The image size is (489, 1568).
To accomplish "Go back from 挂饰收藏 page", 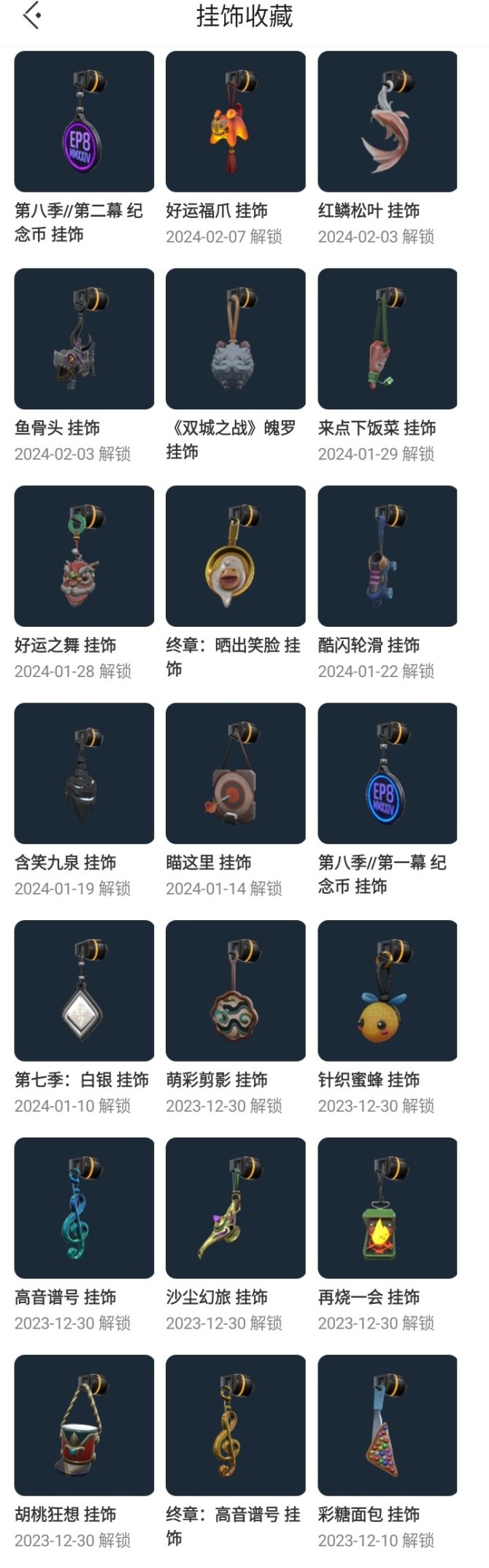I will click(x=31, y=16).
